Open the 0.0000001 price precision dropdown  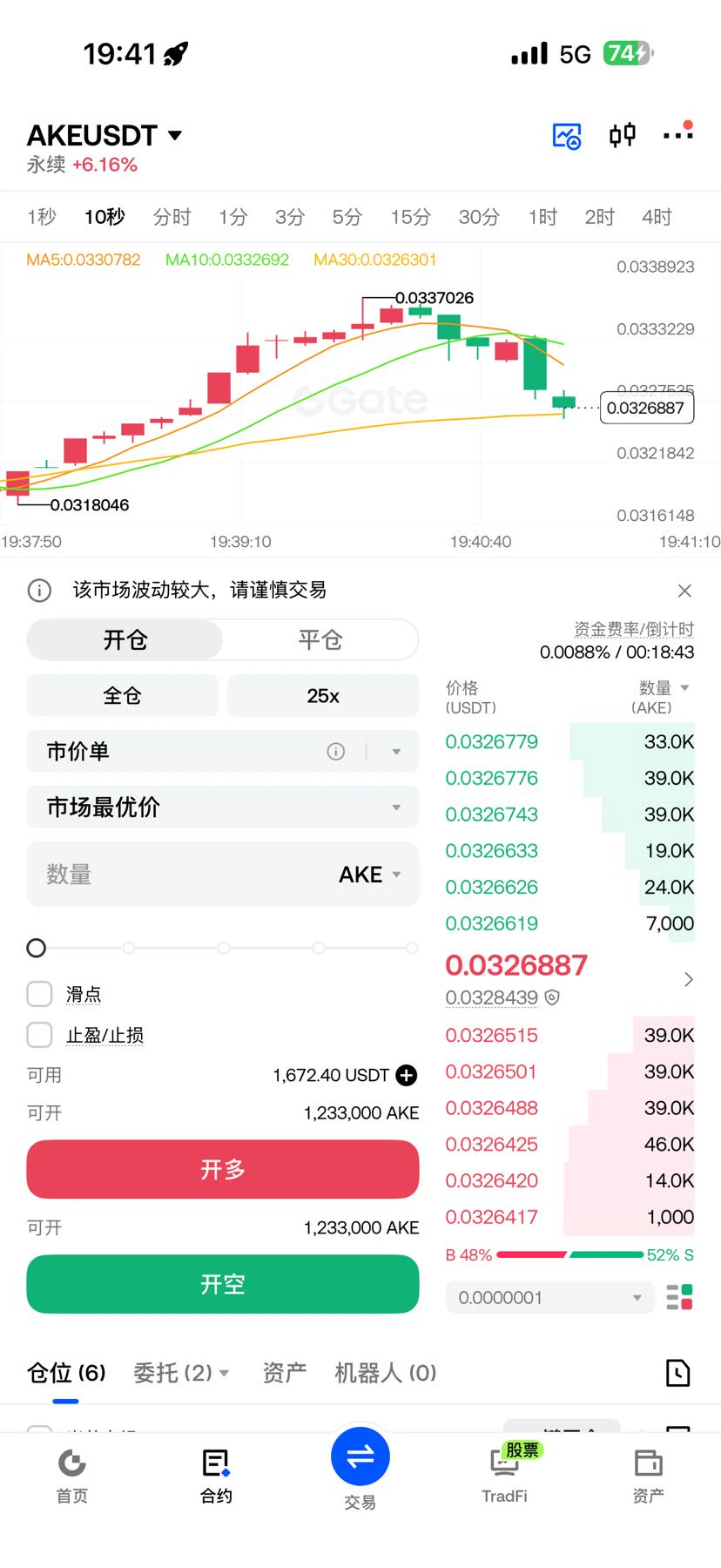pos(549,1297)
